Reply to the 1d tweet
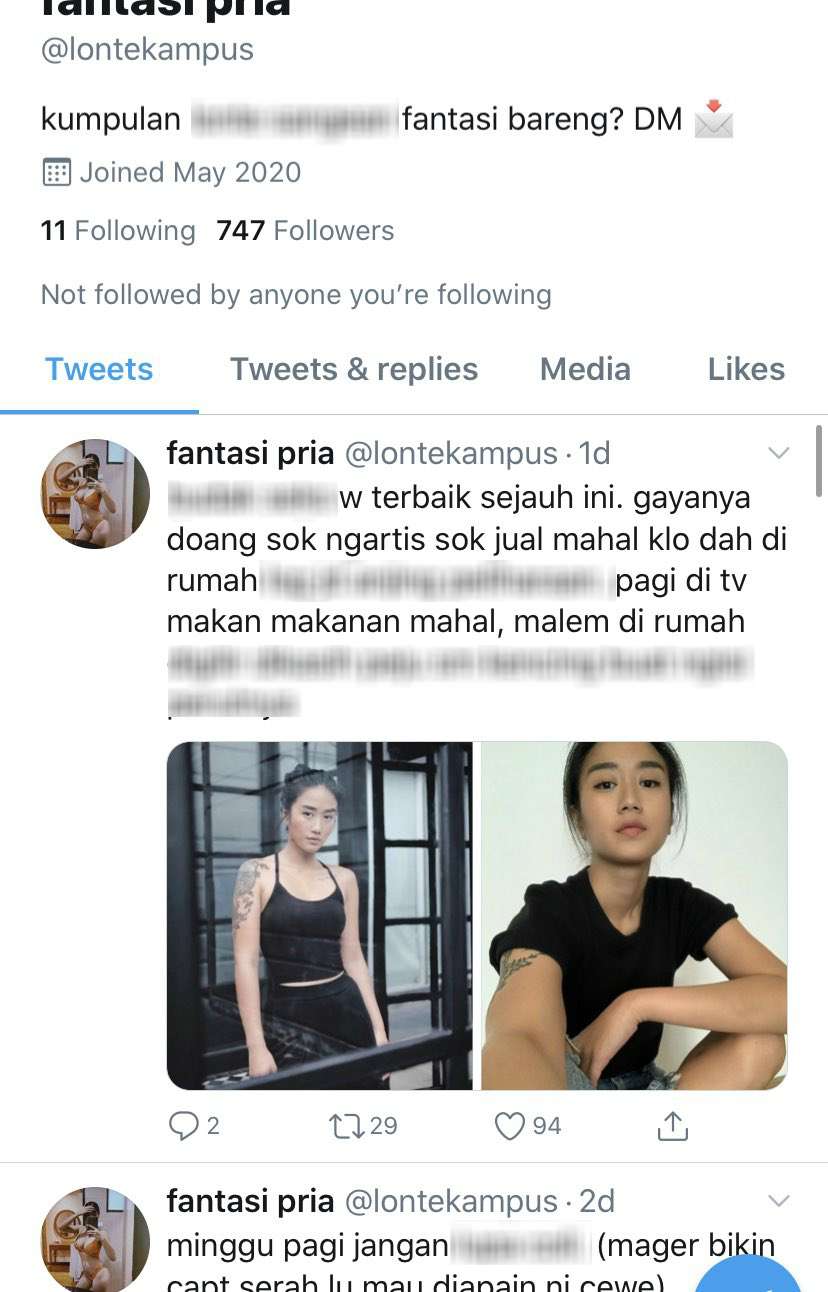This screenshot has width=828, height=1292. [184, 1127]
